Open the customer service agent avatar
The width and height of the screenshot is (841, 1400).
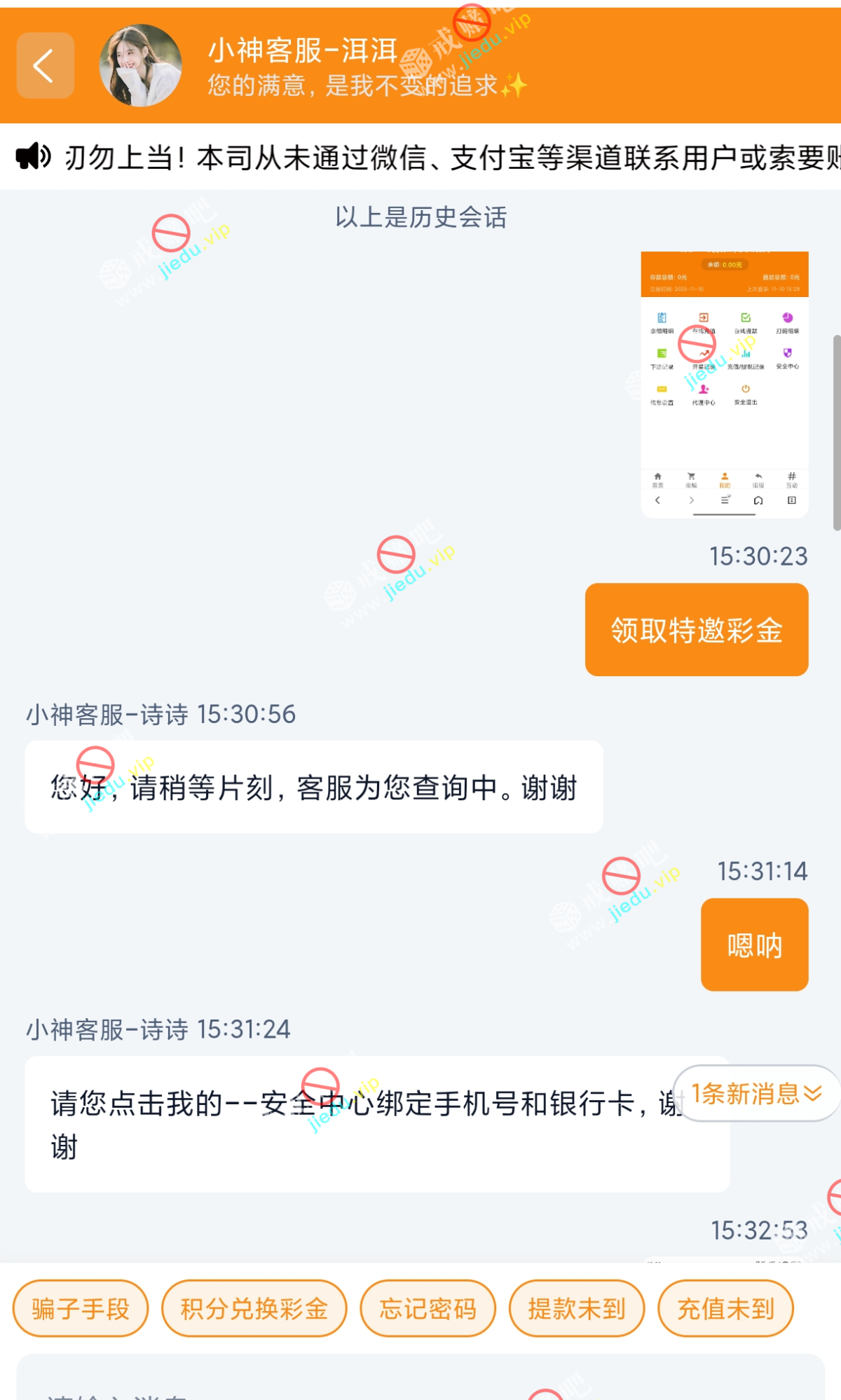click(141, 66)
